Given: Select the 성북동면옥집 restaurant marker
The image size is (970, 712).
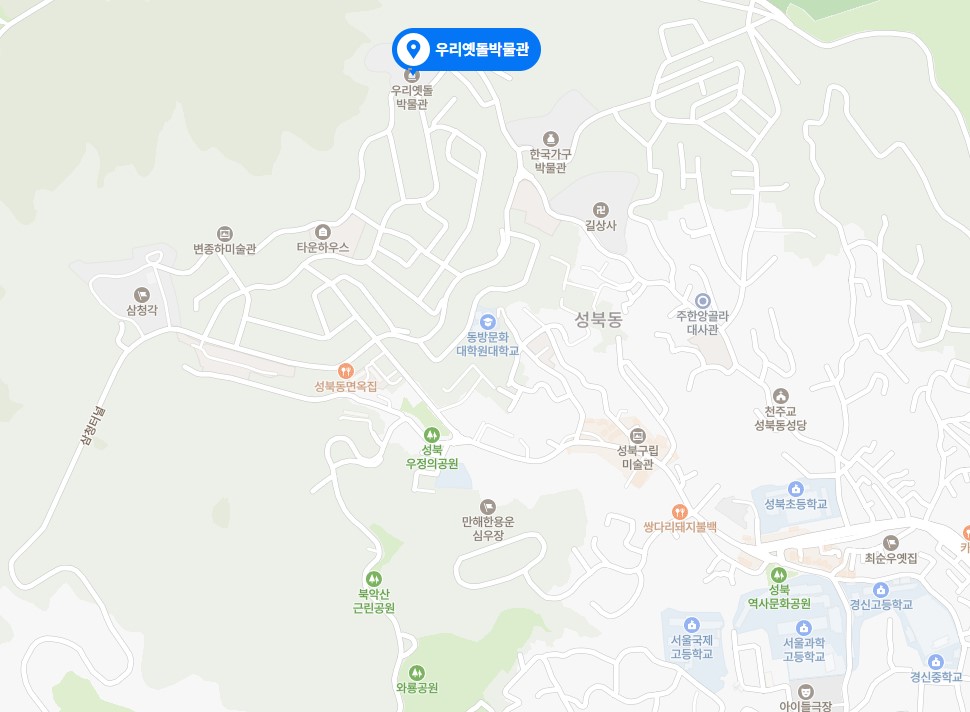Looking at the screenshot, I should point(345,371).
